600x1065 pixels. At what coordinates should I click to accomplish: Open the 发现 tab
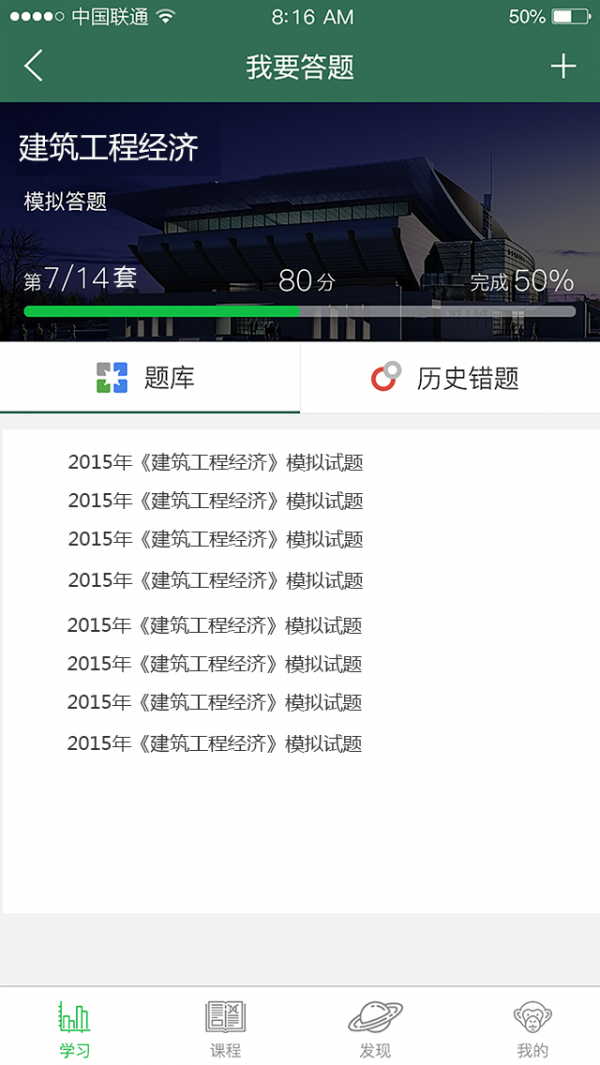point(375,1028)
